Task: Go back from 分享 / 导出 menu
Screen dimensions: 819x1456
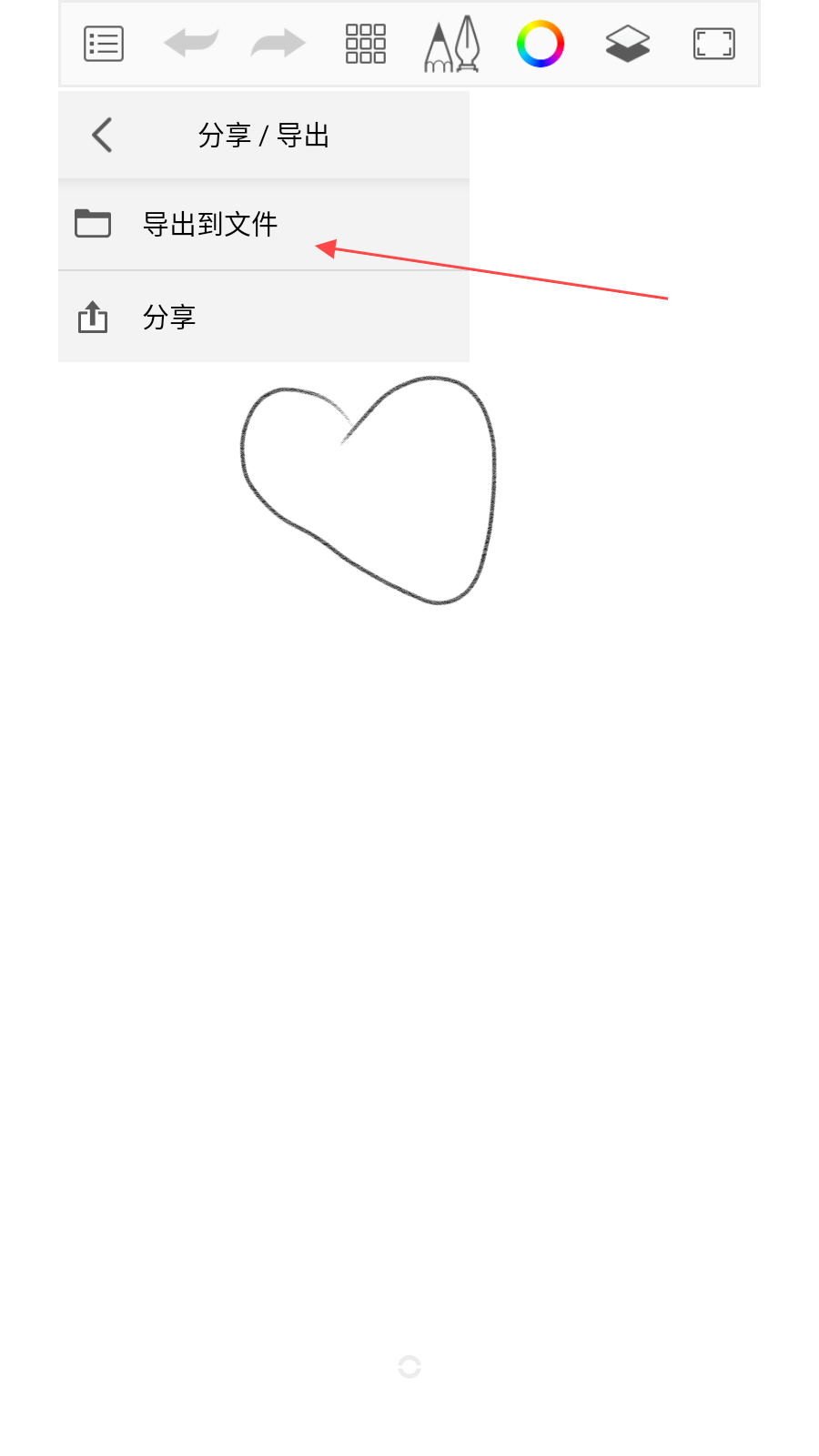Action: 103,135
